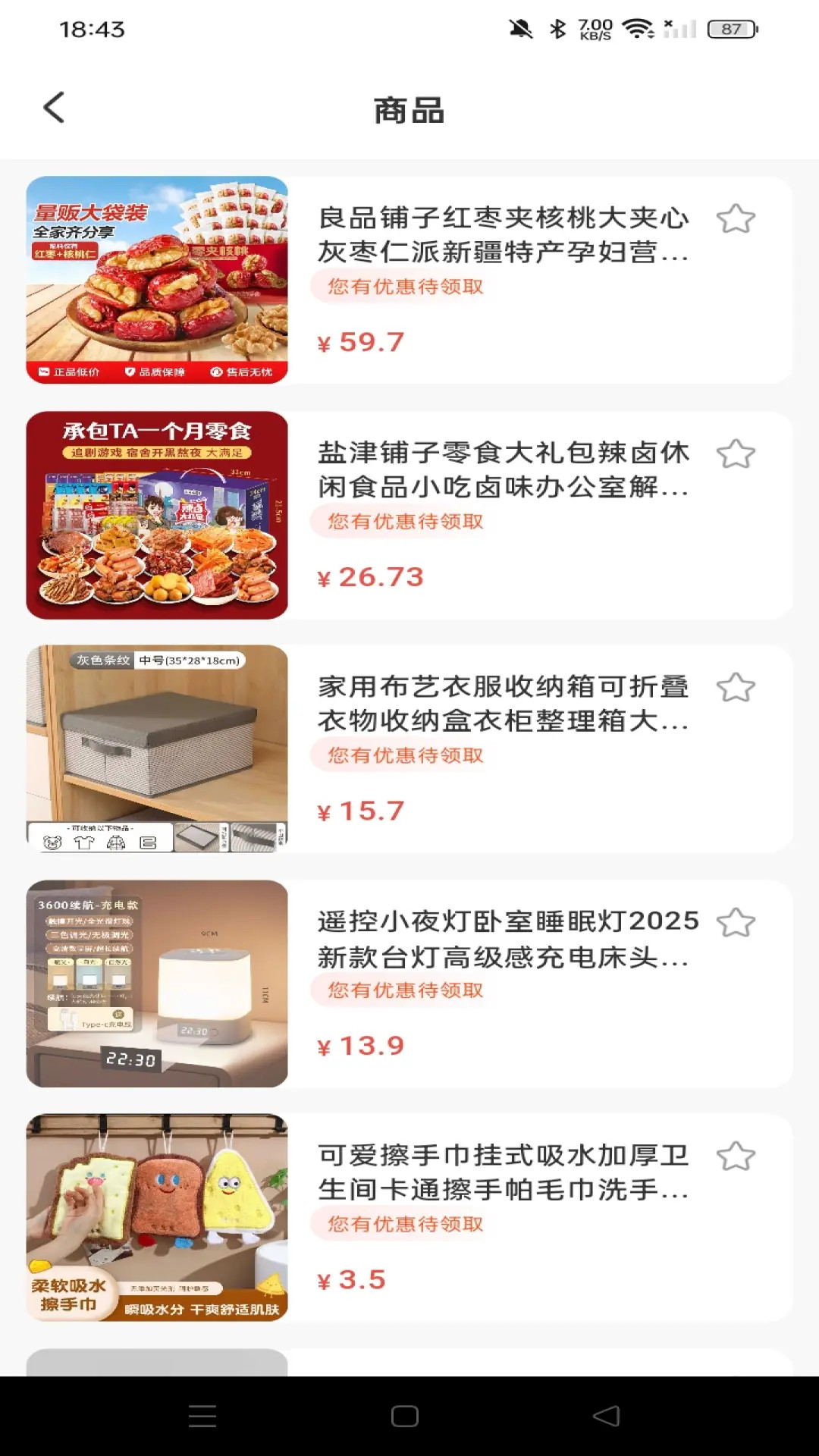Open the 商品 tab title

[409, 108]
